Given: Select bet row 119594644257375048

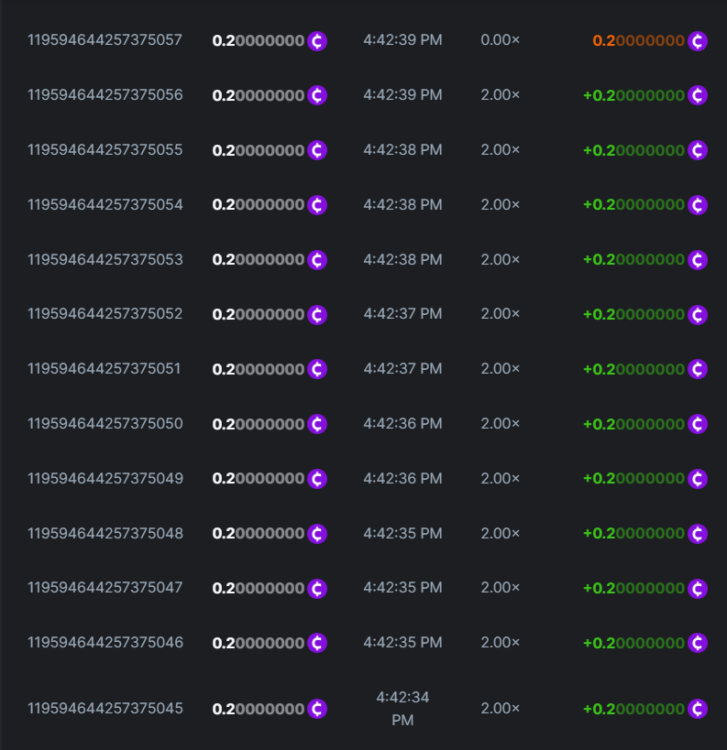Looking at the screenshot, I should tap(105, 533).
